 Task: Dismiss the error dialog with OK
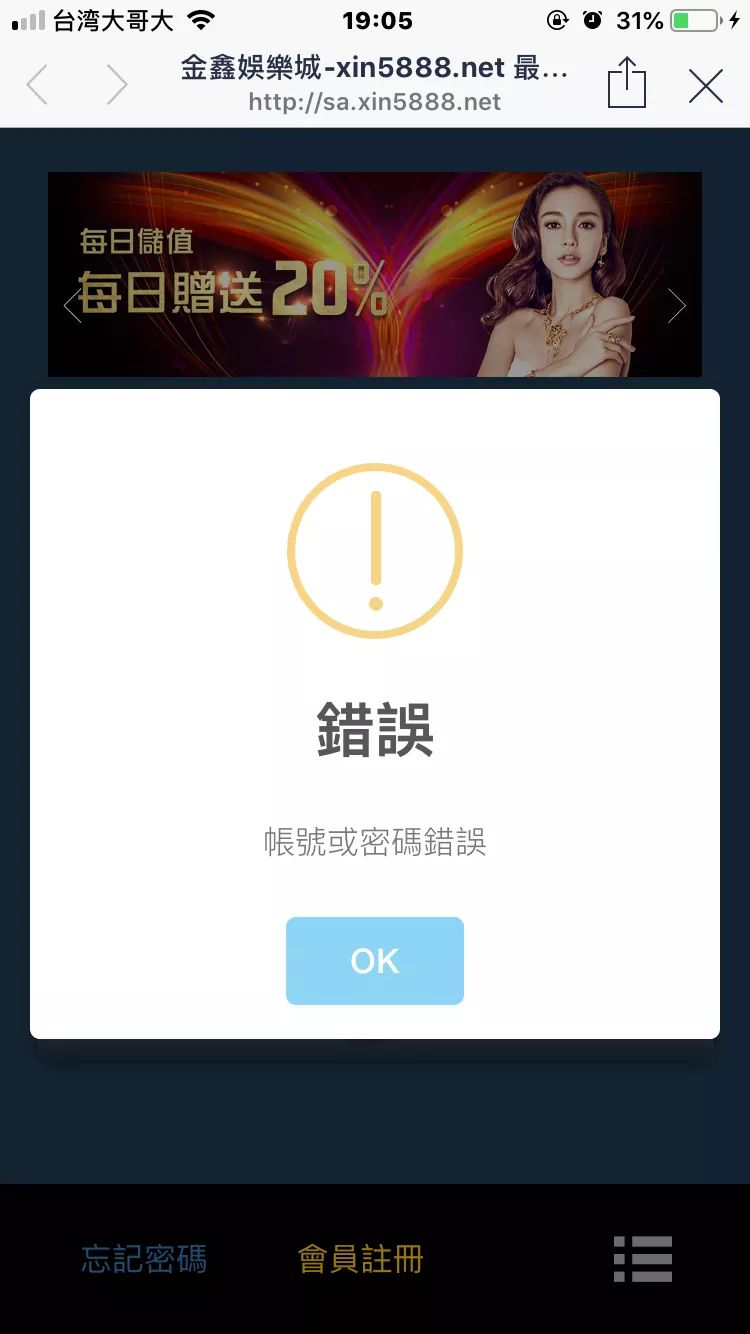point(374,960)
